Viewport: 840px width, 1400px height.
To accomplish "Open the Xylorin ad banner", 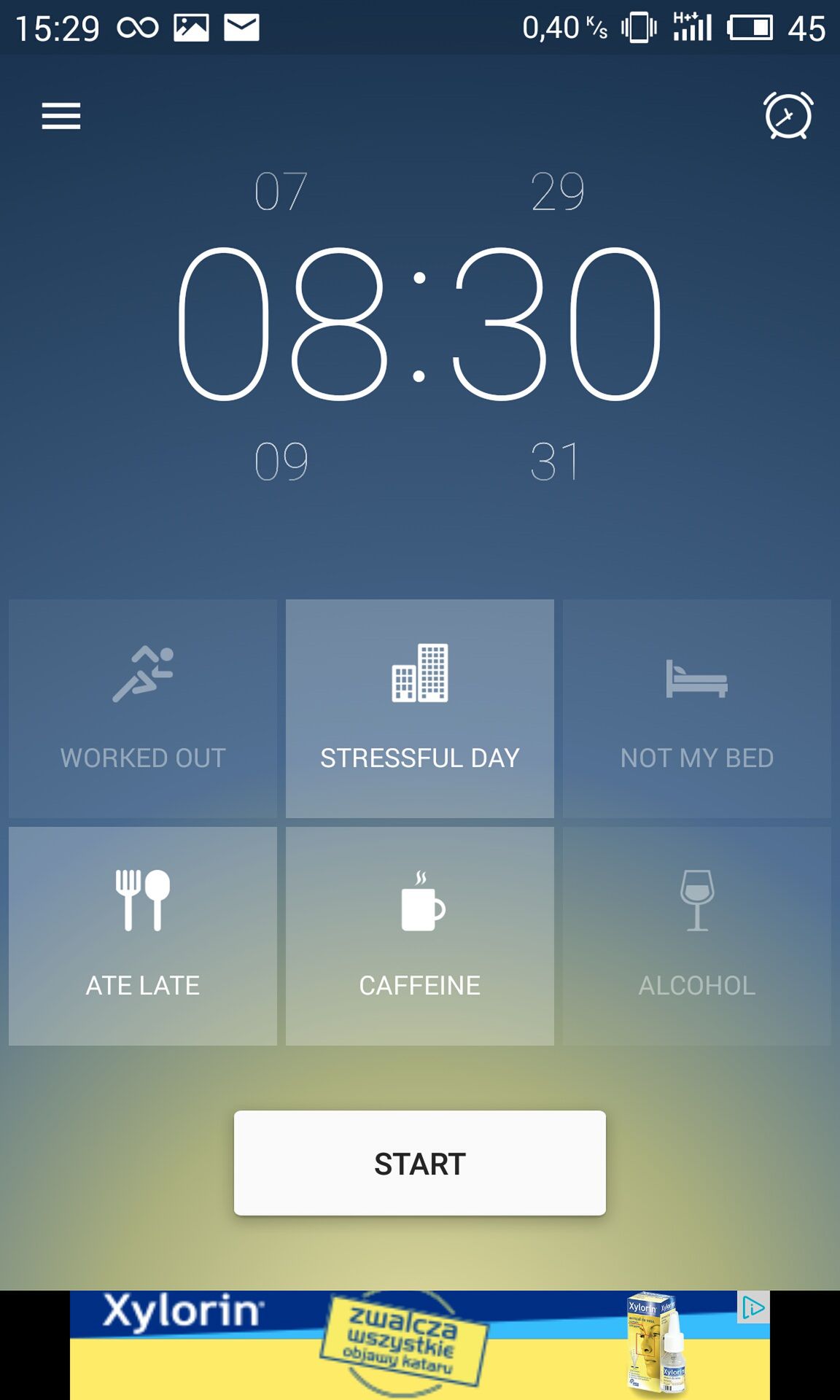I will coord(420,1345).
